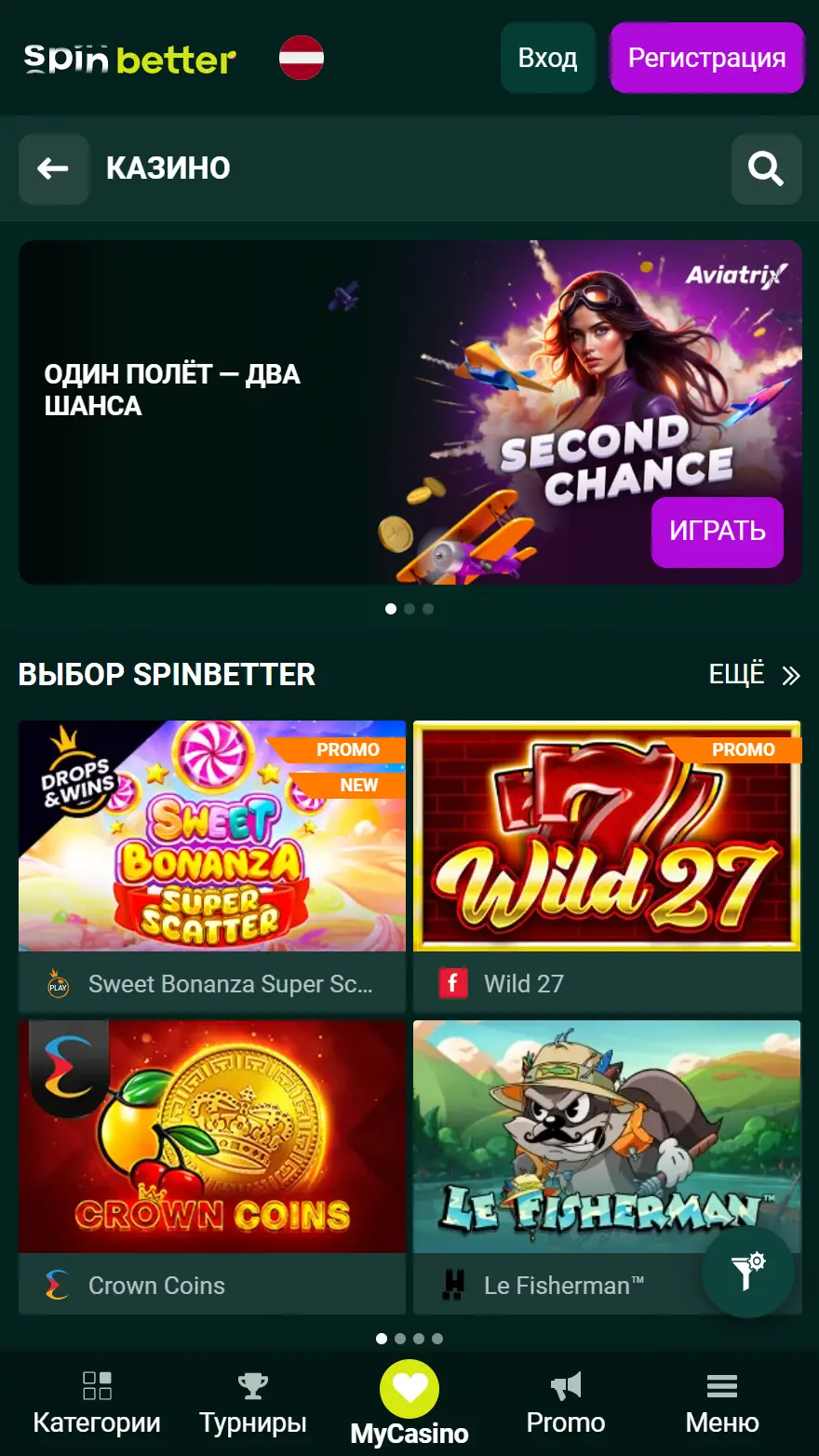The image size is (819, 1456).
Task: Open the Меню hamburger icon
Action: pos(722,1387)
